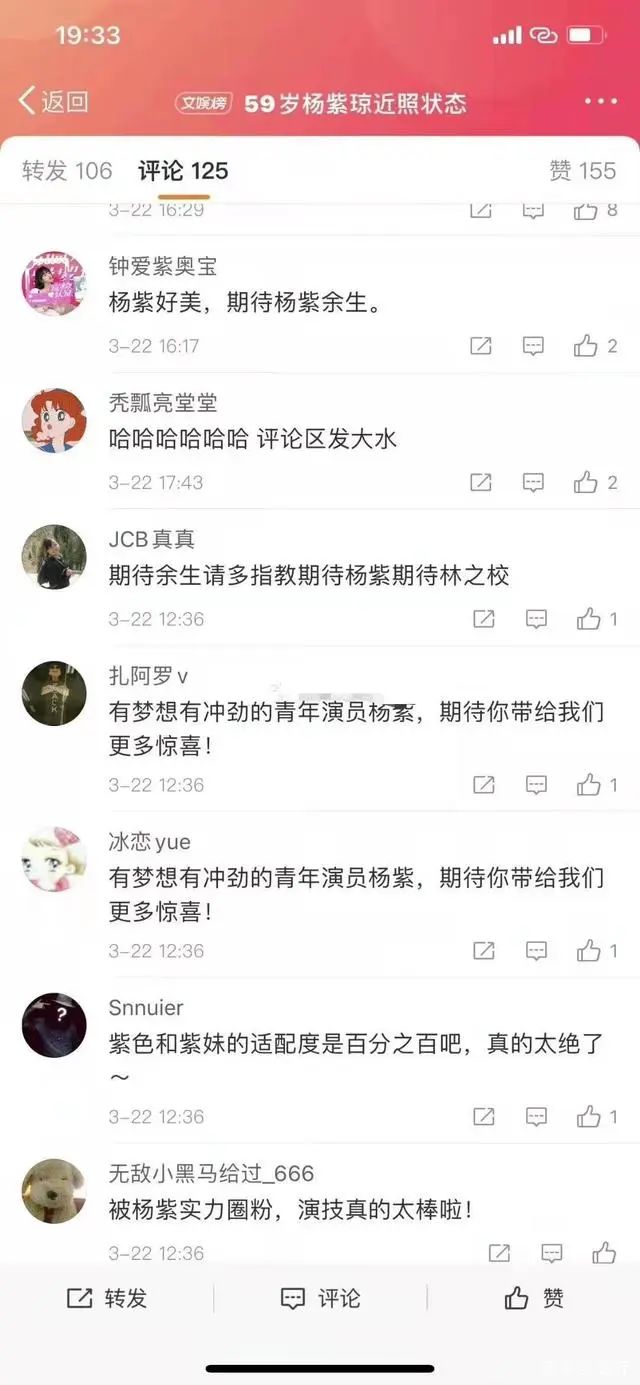The width and height of the screenshot is (640, 1385).
Task: Open the three-dot overflow menu
Action: (600, 102)
